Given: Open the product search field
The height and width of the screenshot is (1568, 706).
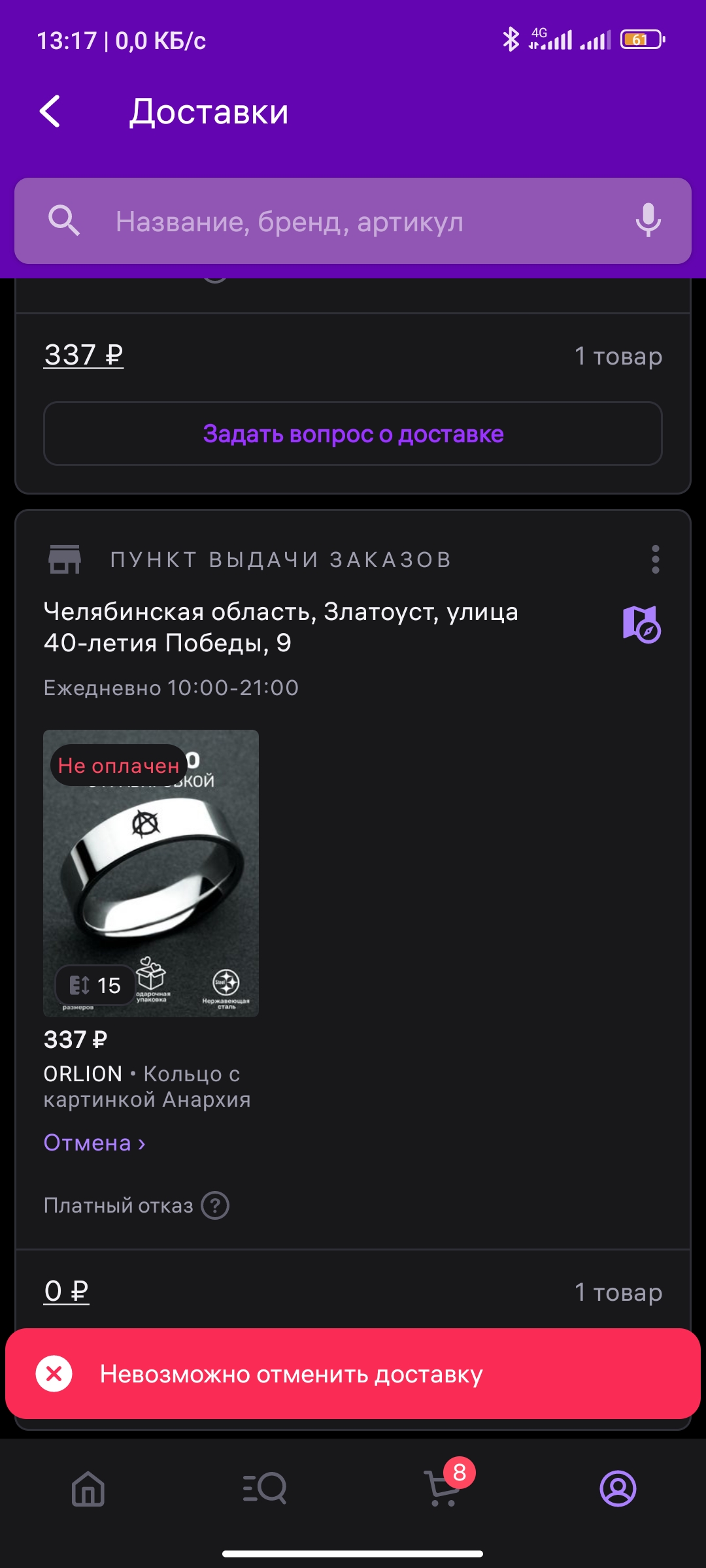Looking at the screenshot, I should 353,221.
